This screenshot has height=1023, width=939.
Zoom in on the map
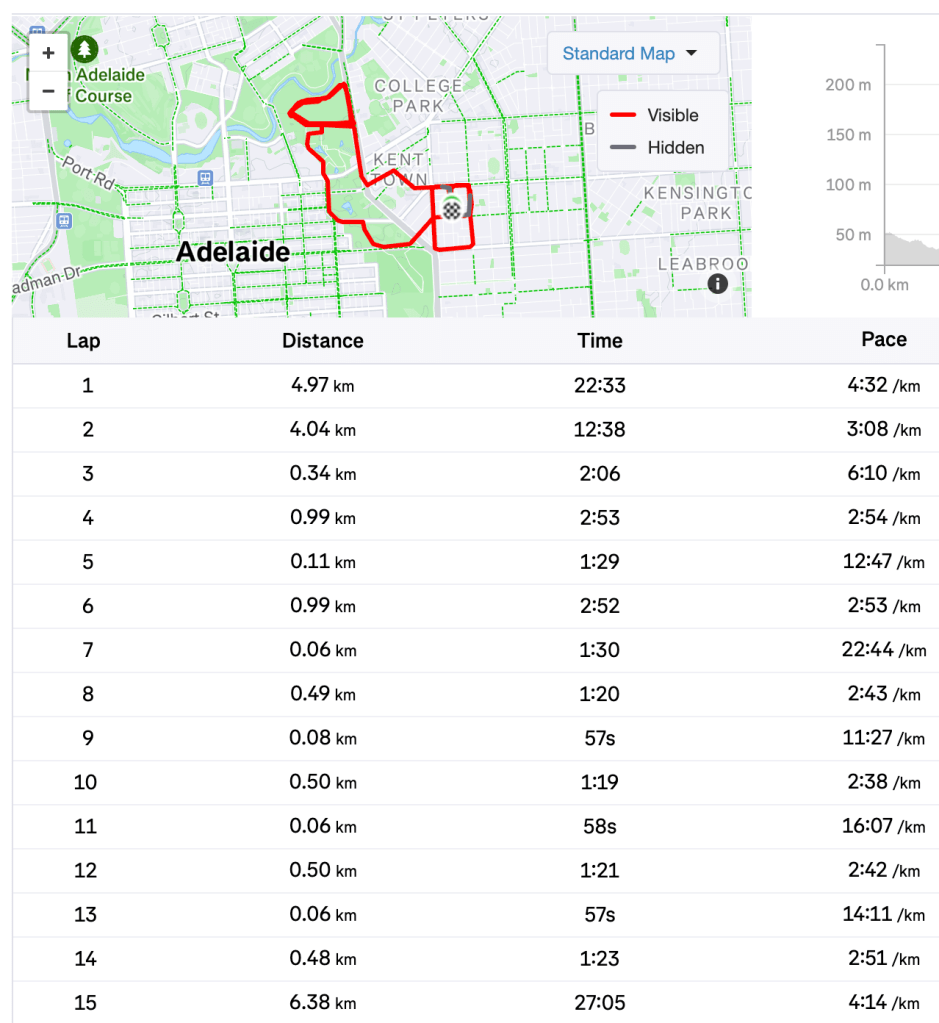coord(48,53)
